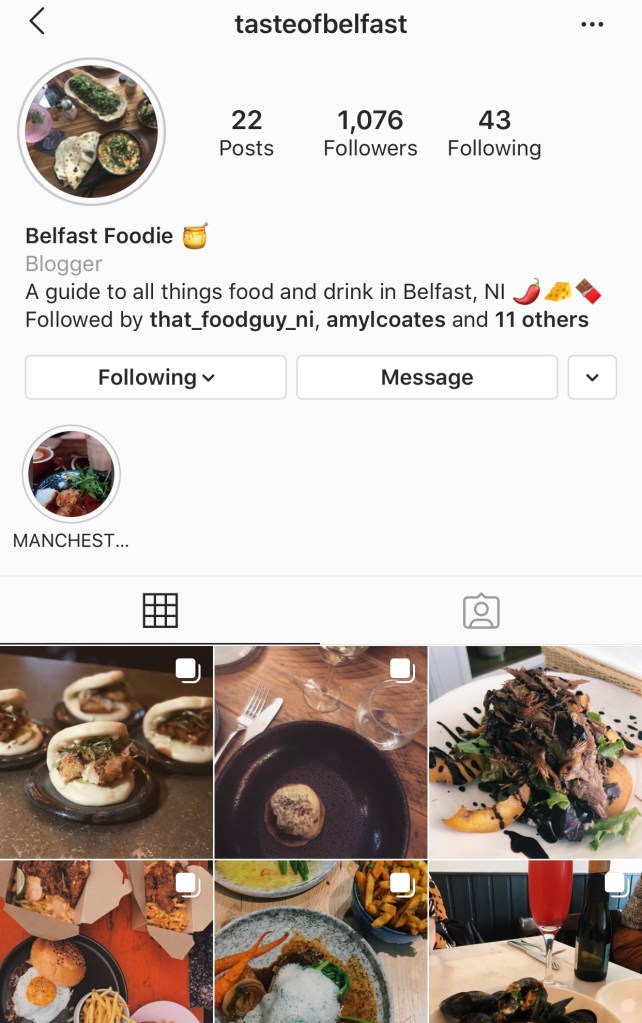642x1023 pixels.
Task: Open the bao buns post
Action: 106,752
